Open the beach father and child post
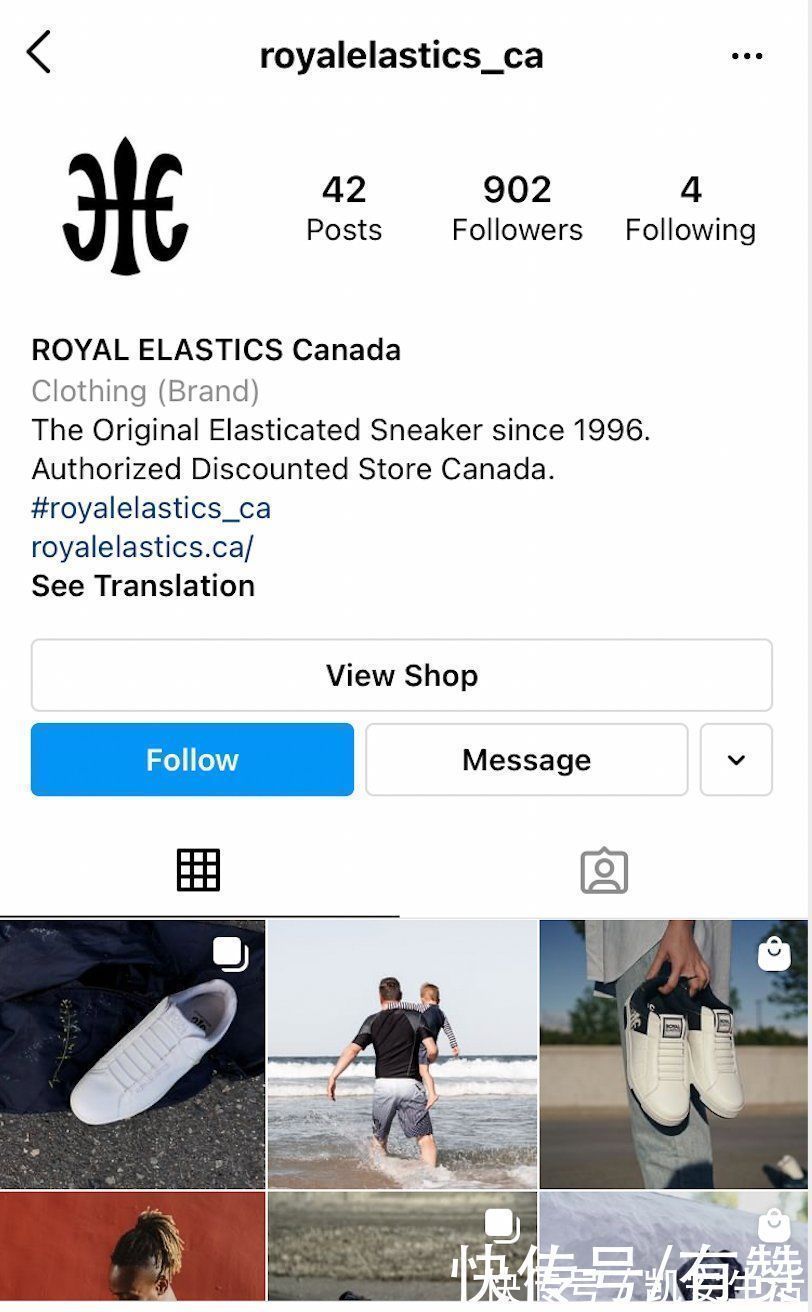812x1312 pixels. click(402, 1054)
